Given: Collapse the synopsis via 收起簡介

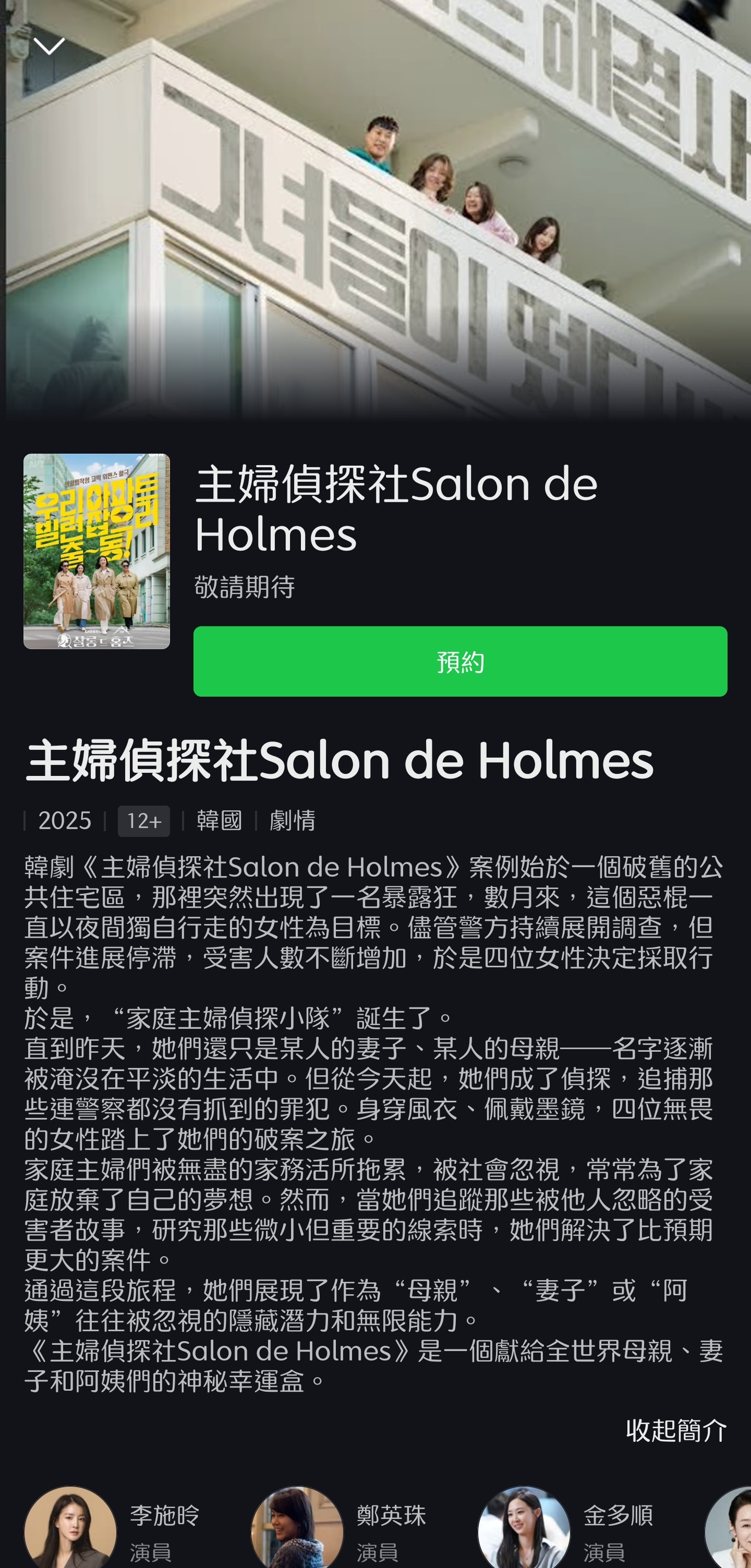Looking at the screenshot, I should tap(675, 1430).
